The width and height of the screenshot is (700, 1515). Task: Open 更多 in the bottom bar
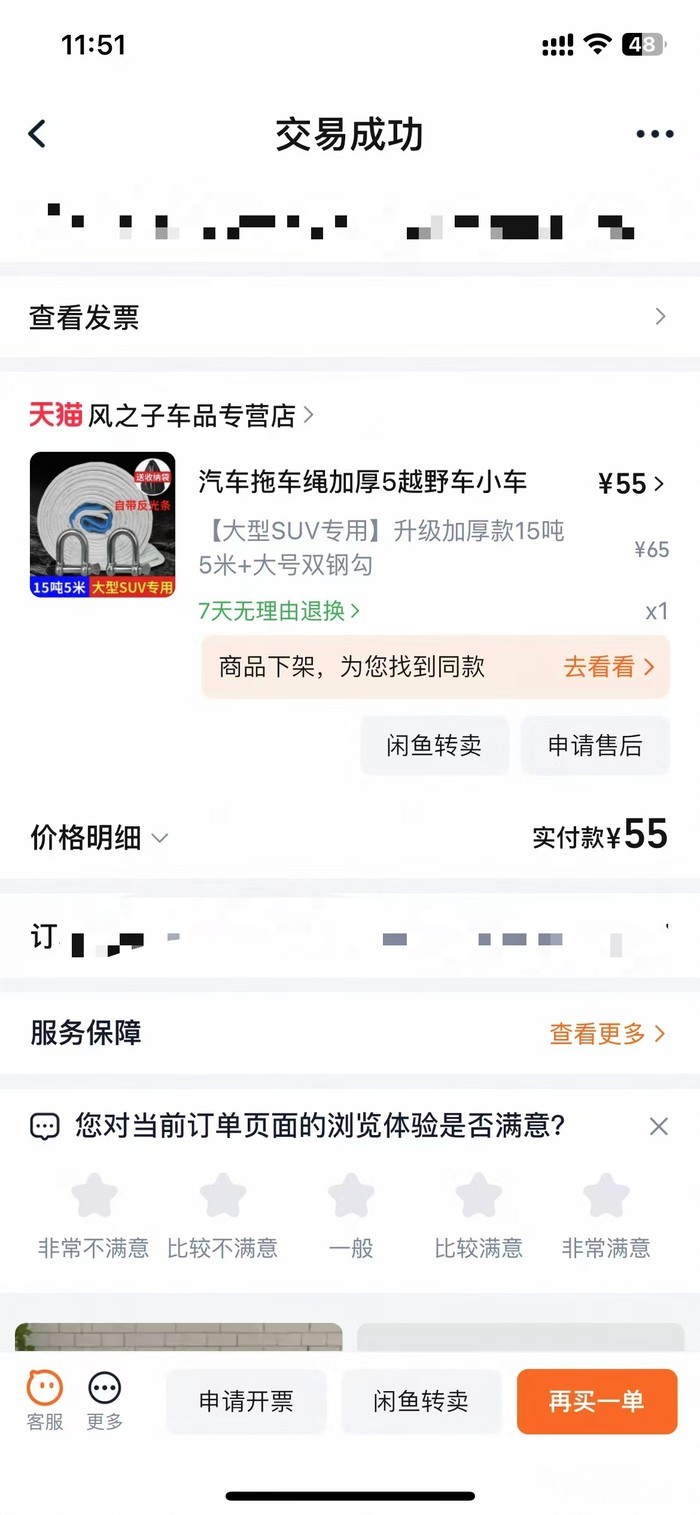tap(104, 1400)
